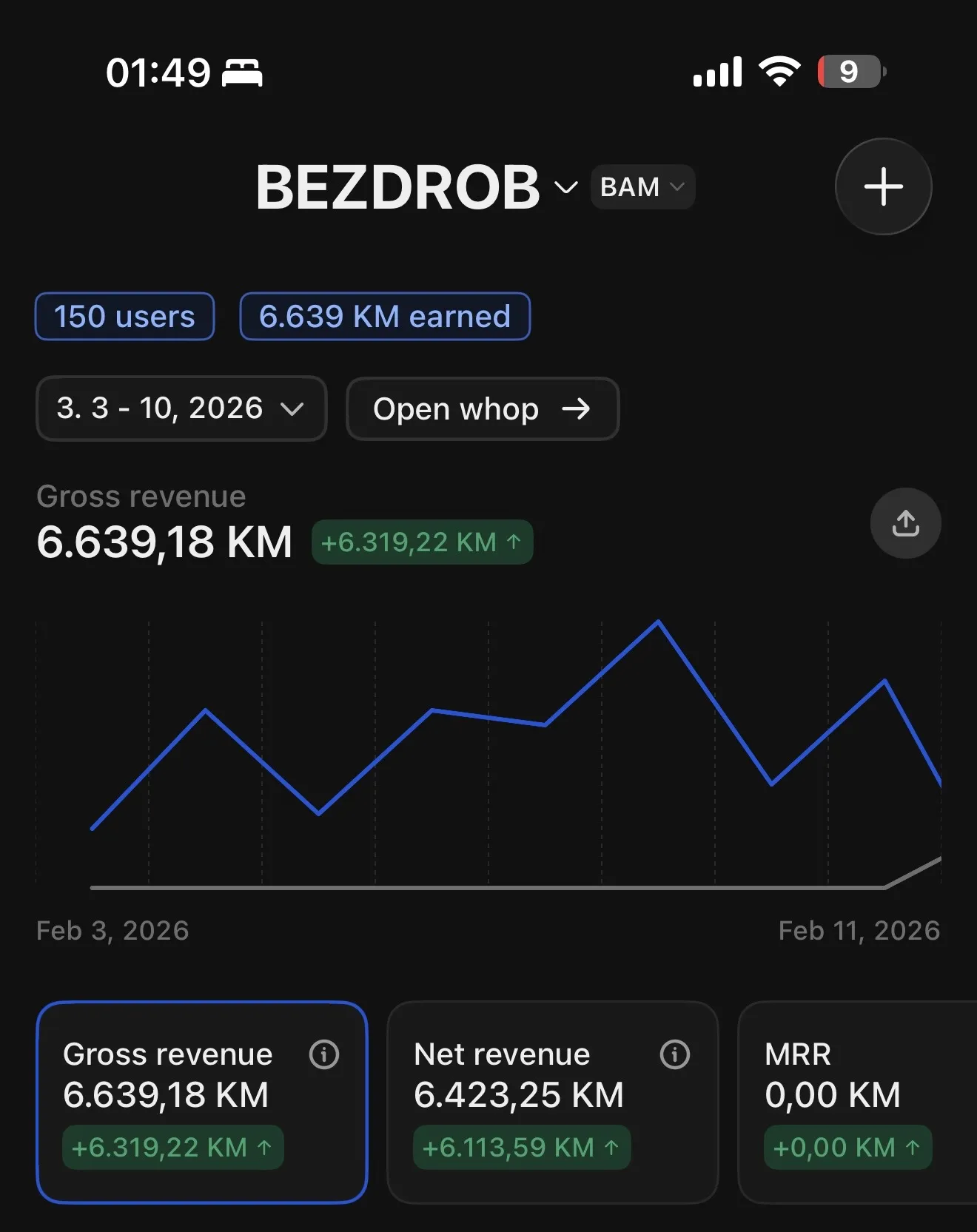This screenshot has width=977, height=1232.
Task: Open the BEZDROB whop selector dropdown
Action: click(565, 187)
